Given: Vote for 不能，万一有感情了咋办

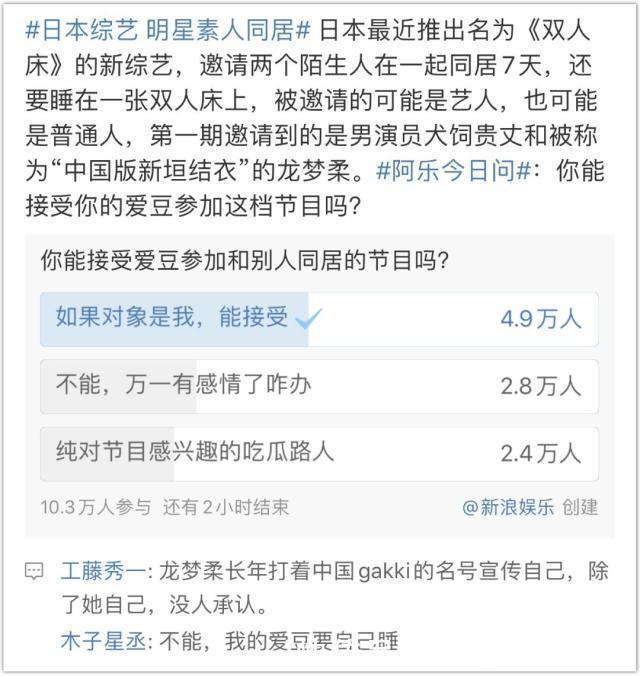Looking at the screenshot, I should (x=319, y=386).
